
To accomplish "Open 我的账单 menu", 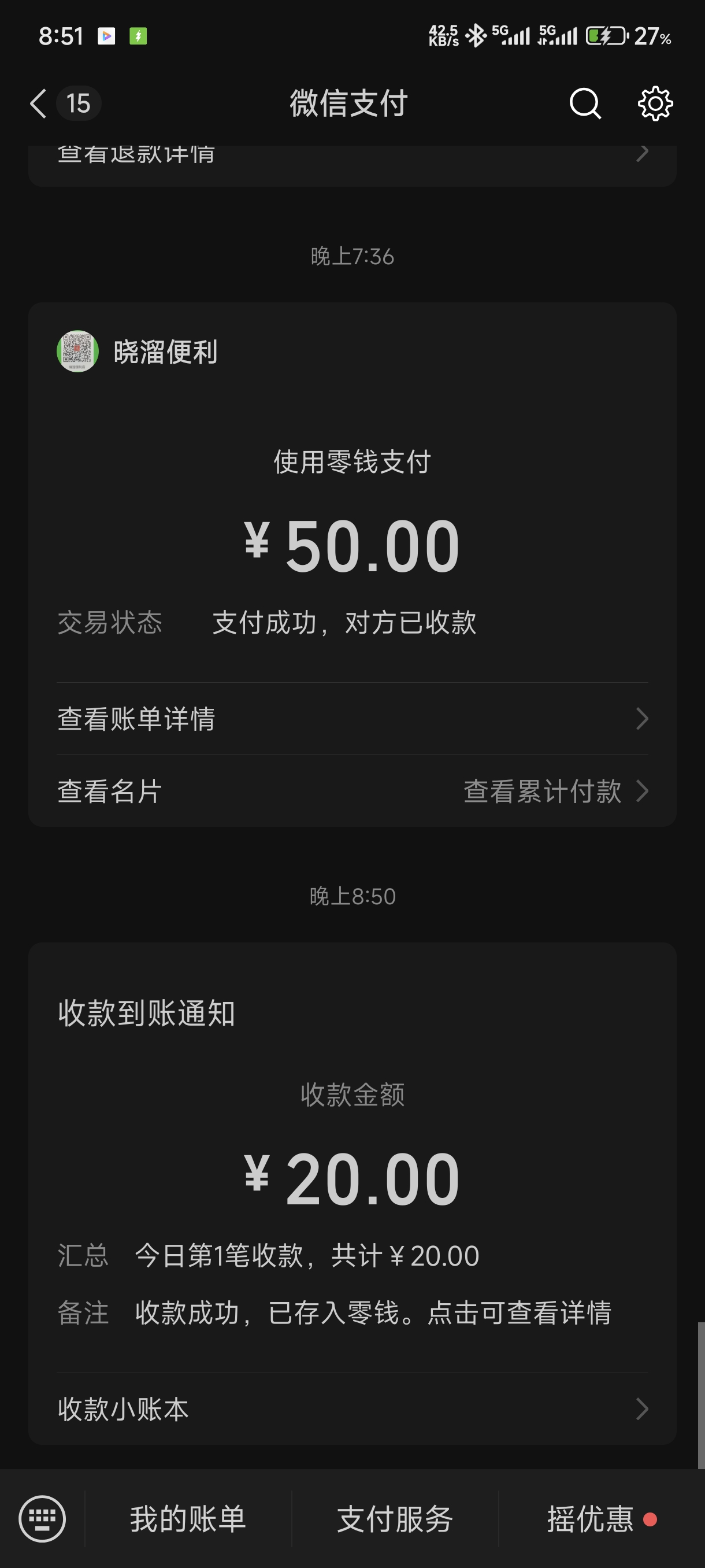I will 188,1519.
